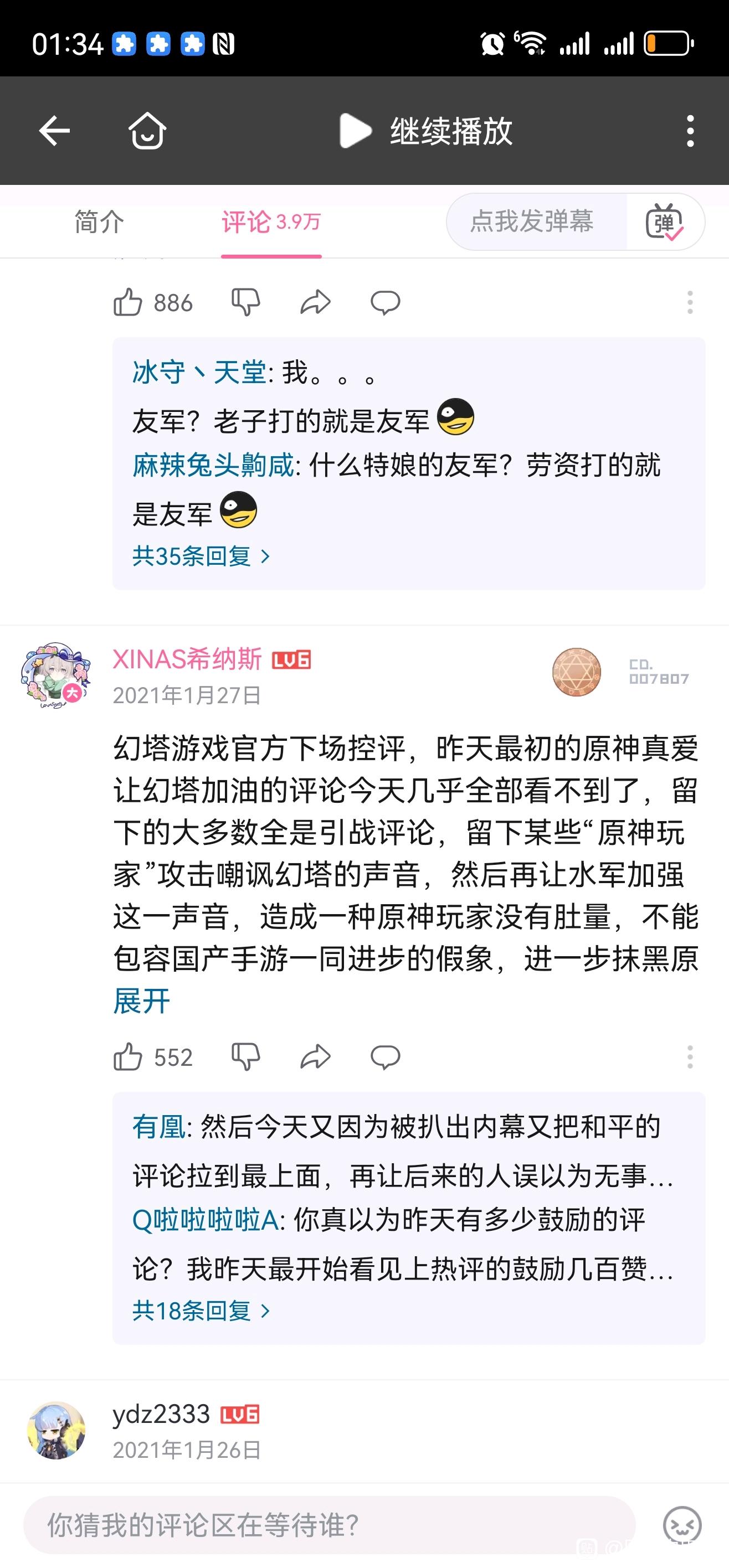Open ydz2333's profile
729x1568 pixels.
pos(55,1431)
